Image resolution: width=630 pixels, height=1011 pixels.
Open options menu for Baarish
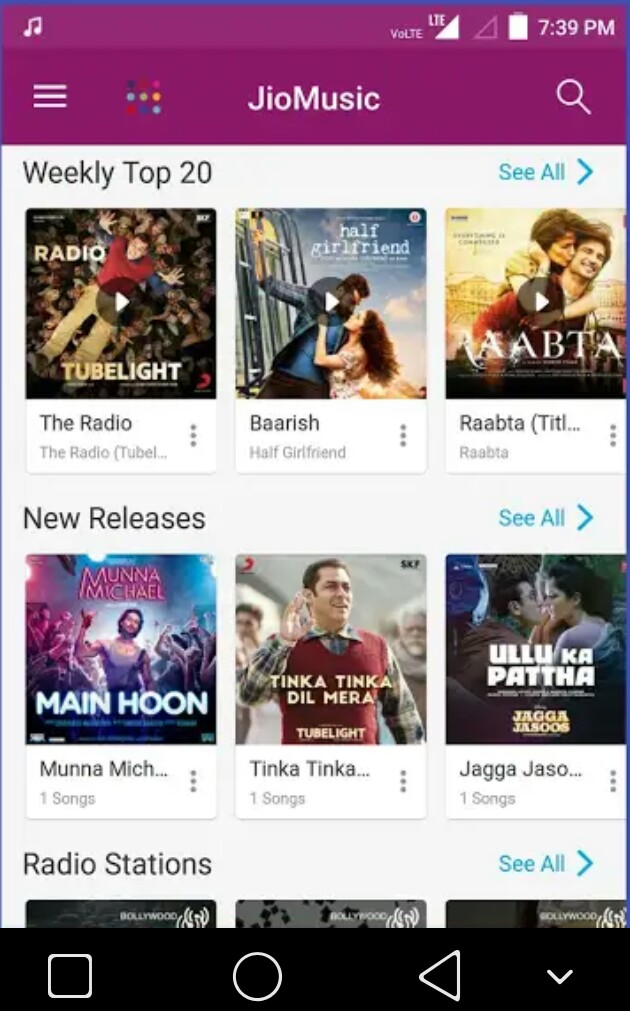pos(403,435)
